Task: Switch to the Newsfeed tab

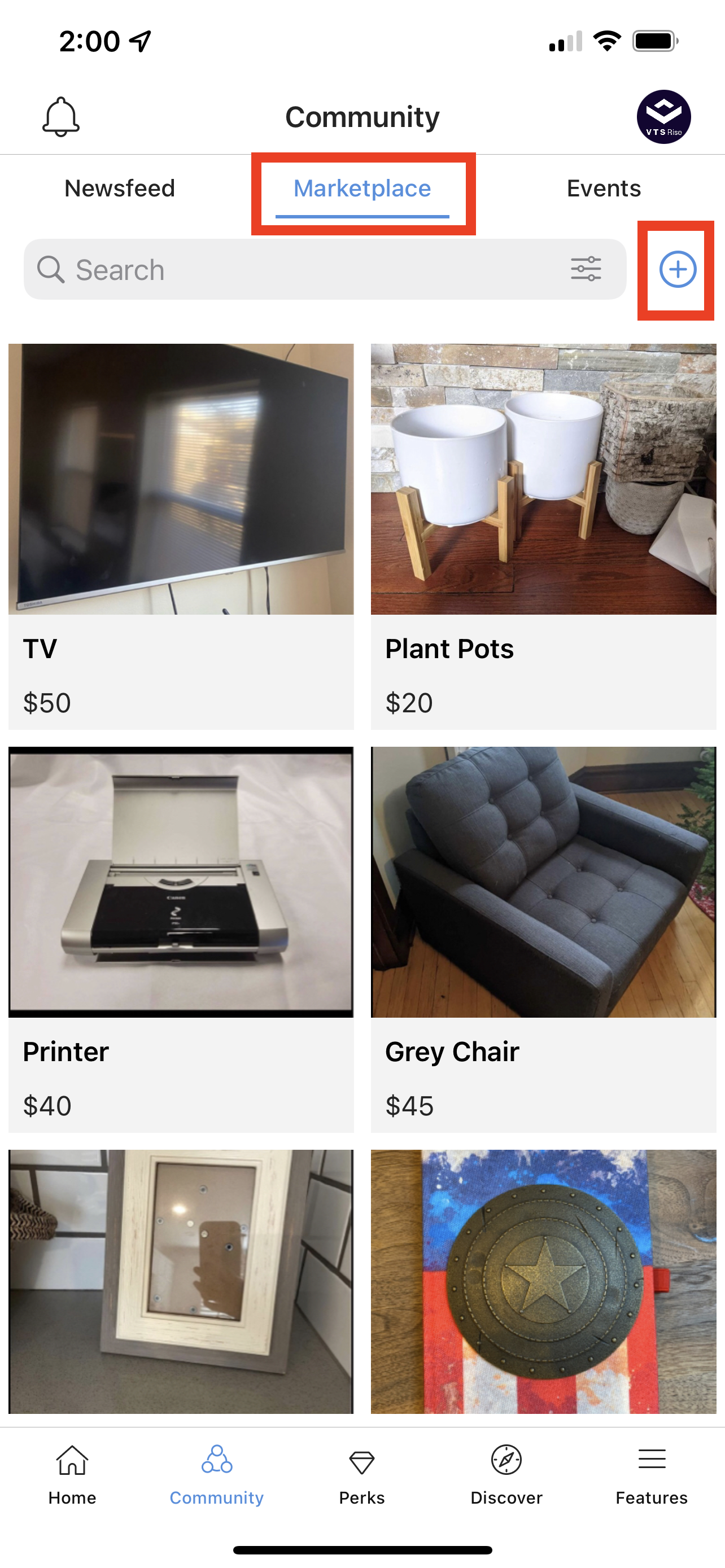Action: [120, 189]
